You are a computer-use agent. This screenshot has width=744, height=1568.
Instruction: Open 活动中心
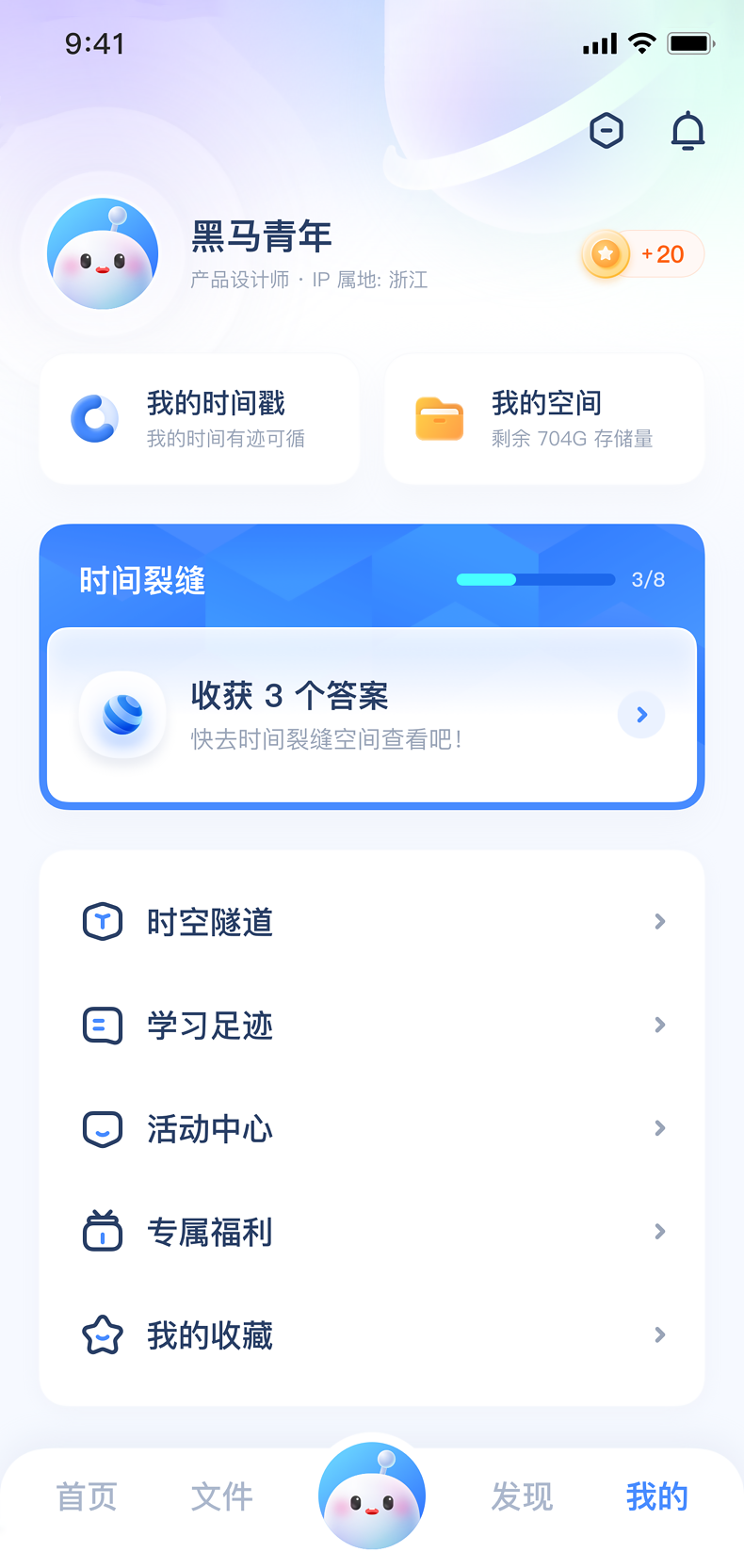coord(372,1128)
